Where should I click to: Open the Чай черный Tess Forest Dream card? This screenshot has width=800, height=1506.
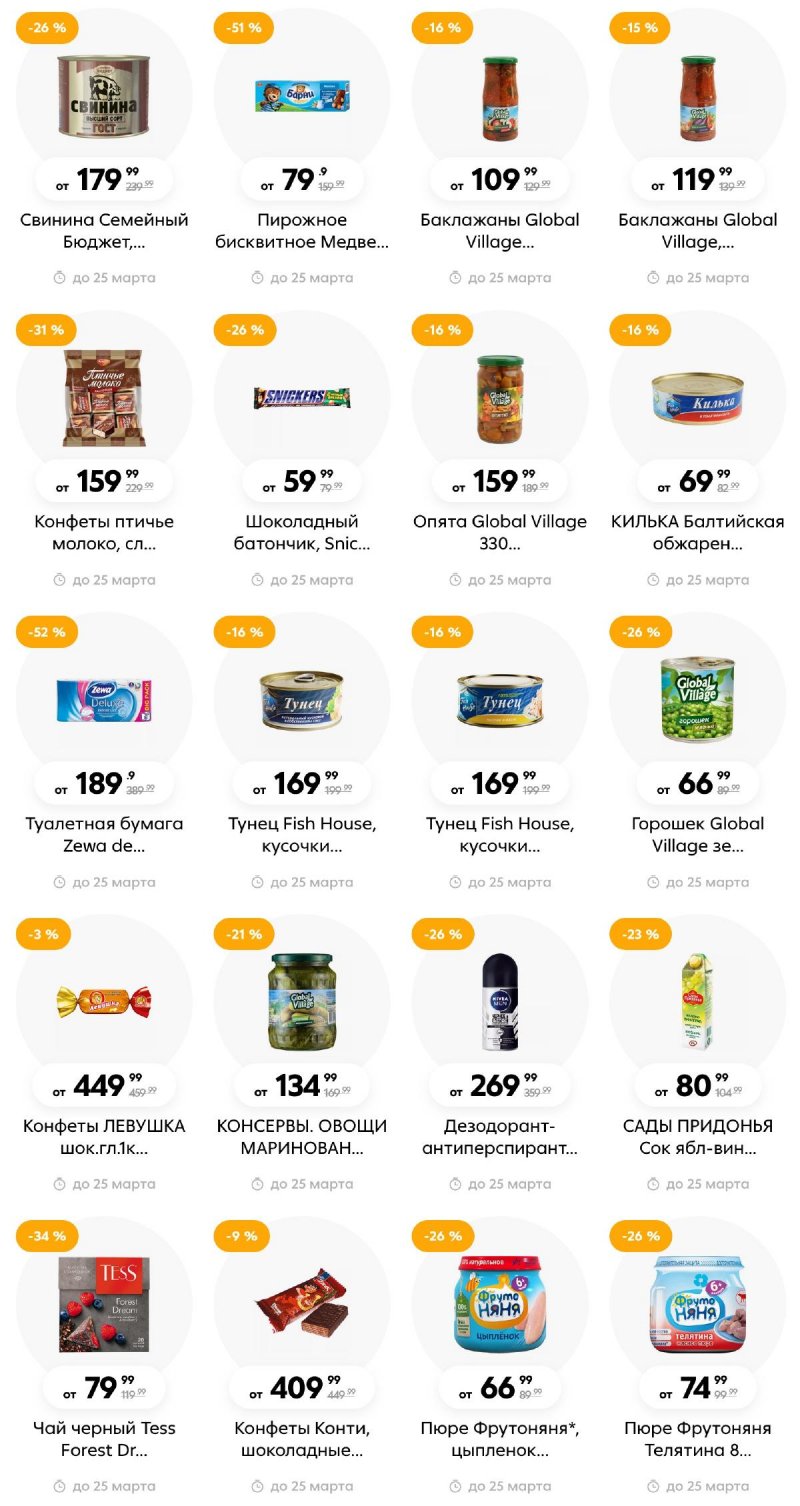click(x=104, y=1304)
